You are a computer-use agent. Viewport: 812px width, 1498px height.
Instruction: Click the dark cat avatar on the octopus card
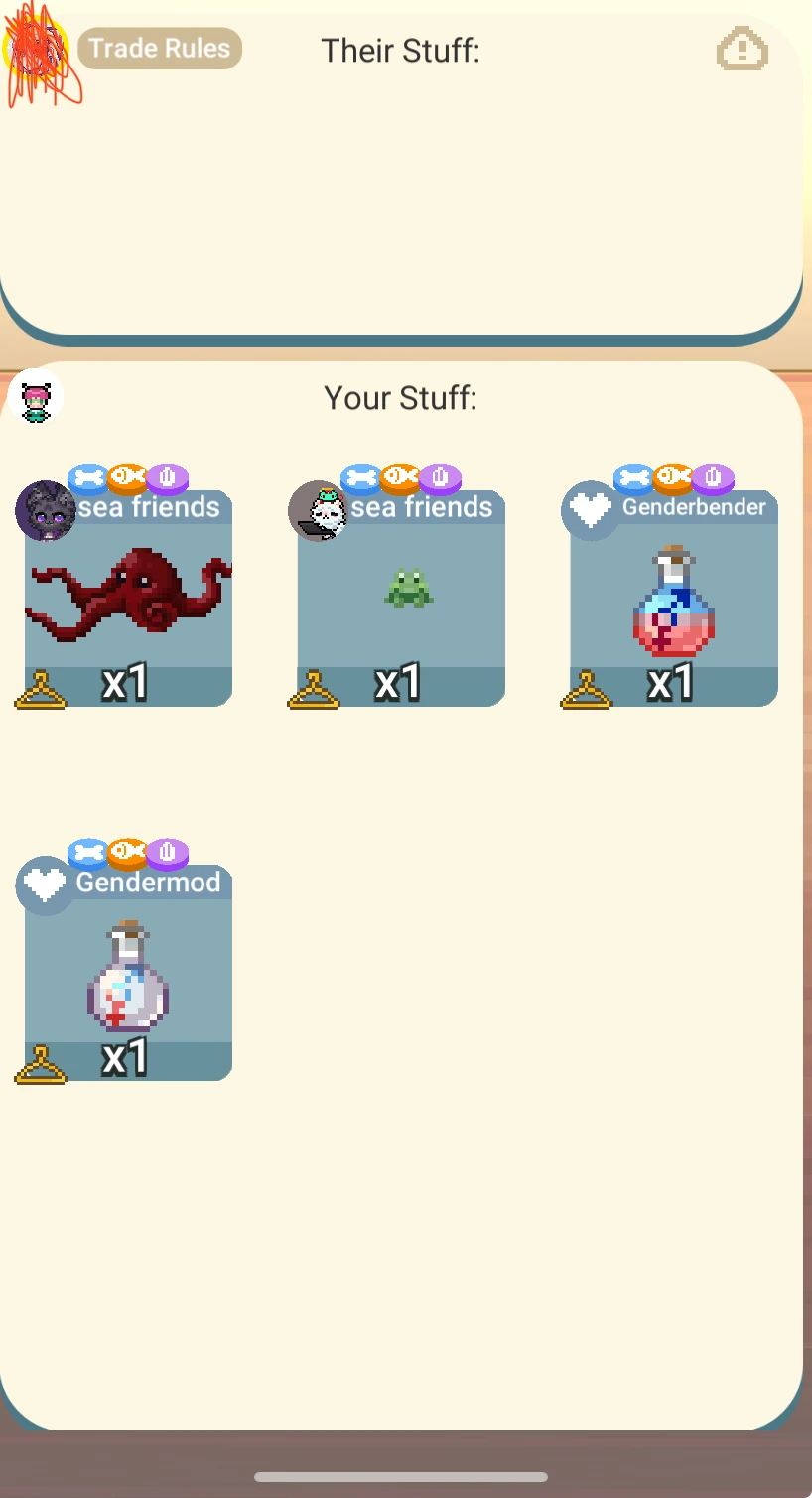point(45,510)
